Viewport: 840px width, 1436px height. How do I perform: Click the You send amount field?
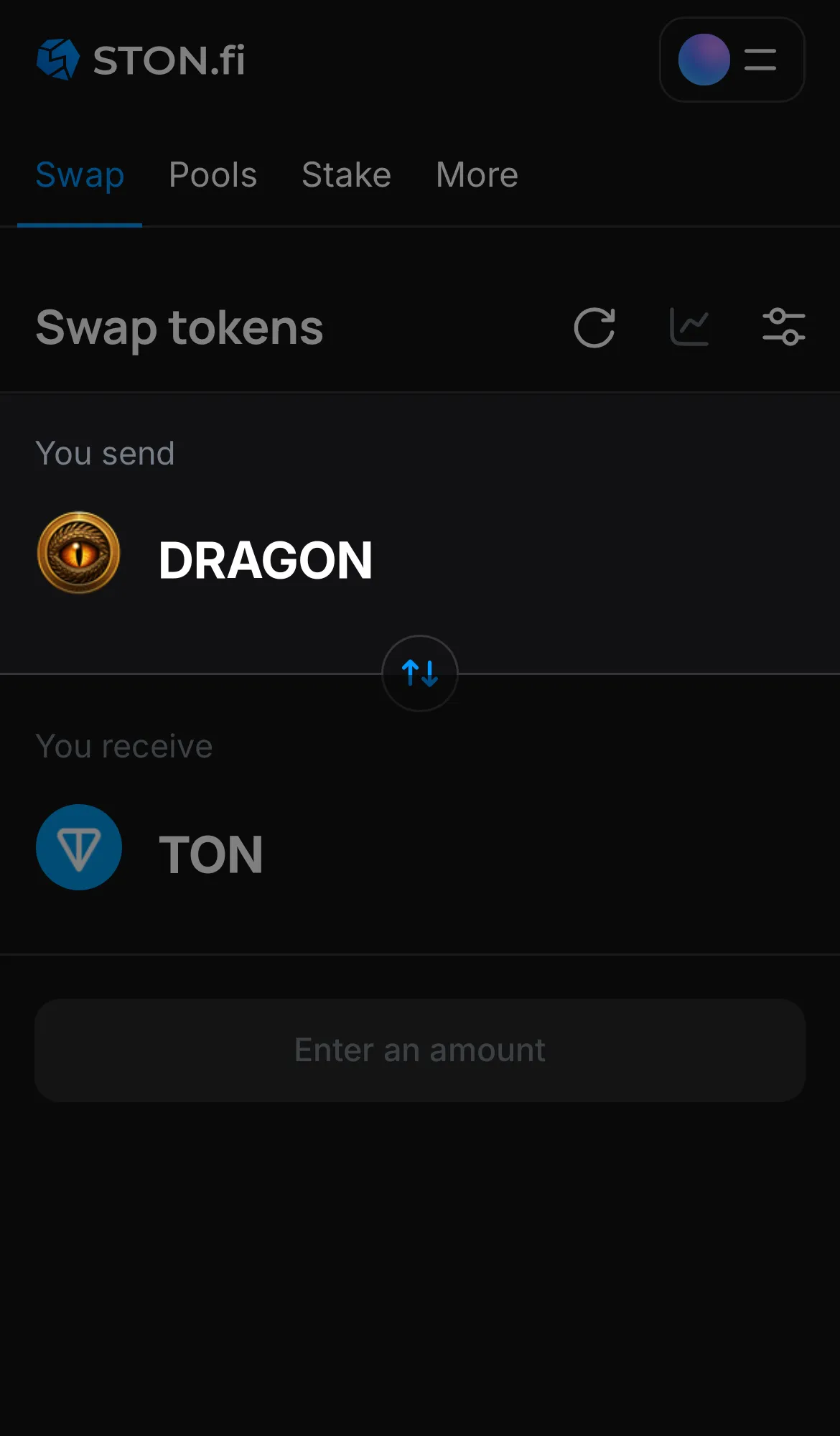[x=610, y=561]
